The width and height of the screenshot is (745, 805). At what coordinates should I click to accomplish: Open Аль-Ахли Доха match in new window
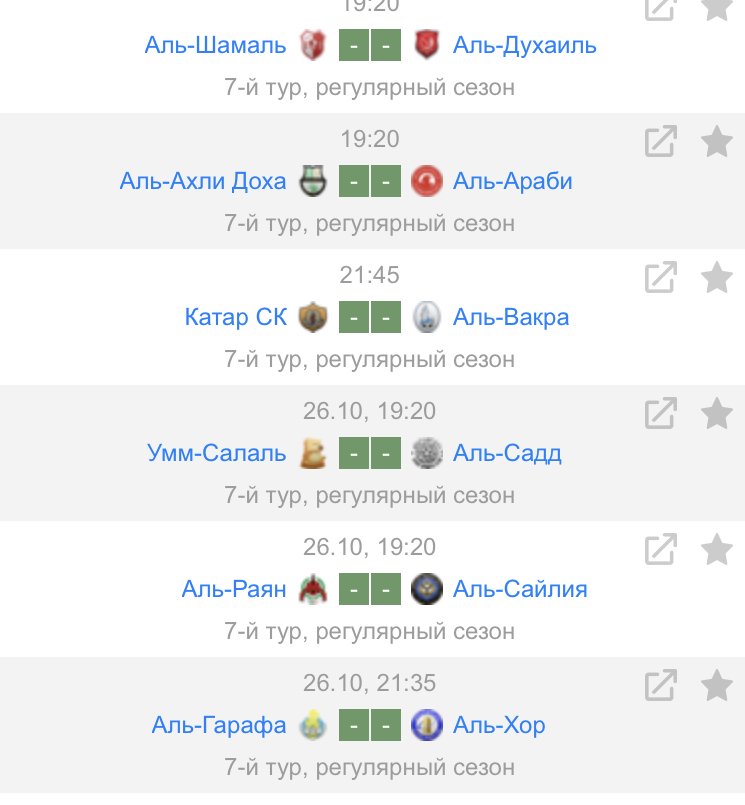coord(661,141)
